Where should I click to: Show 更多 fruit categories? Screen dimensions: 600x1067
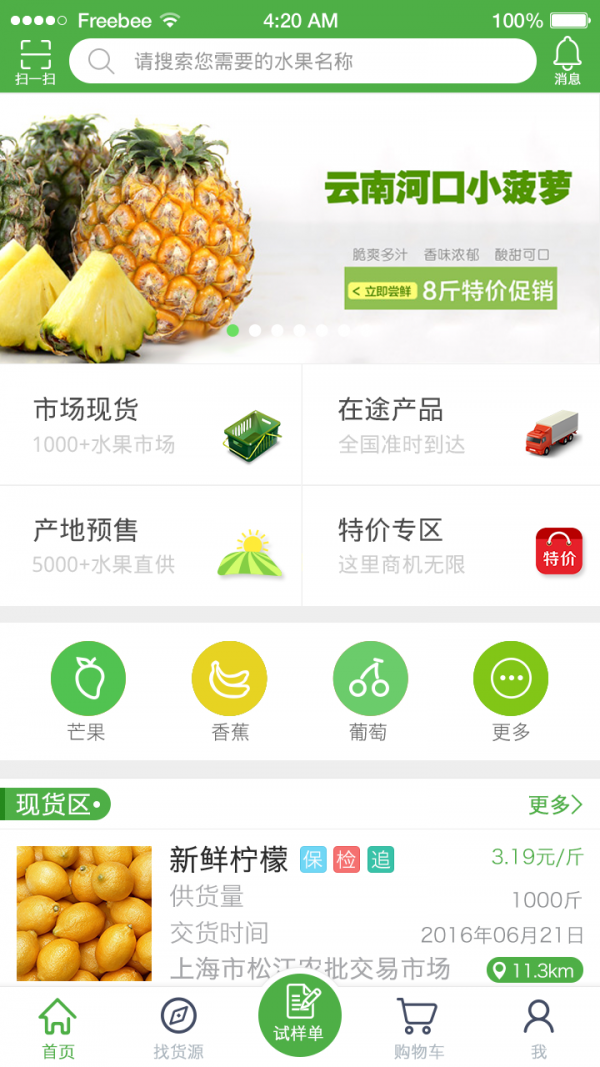coord(511,691)
